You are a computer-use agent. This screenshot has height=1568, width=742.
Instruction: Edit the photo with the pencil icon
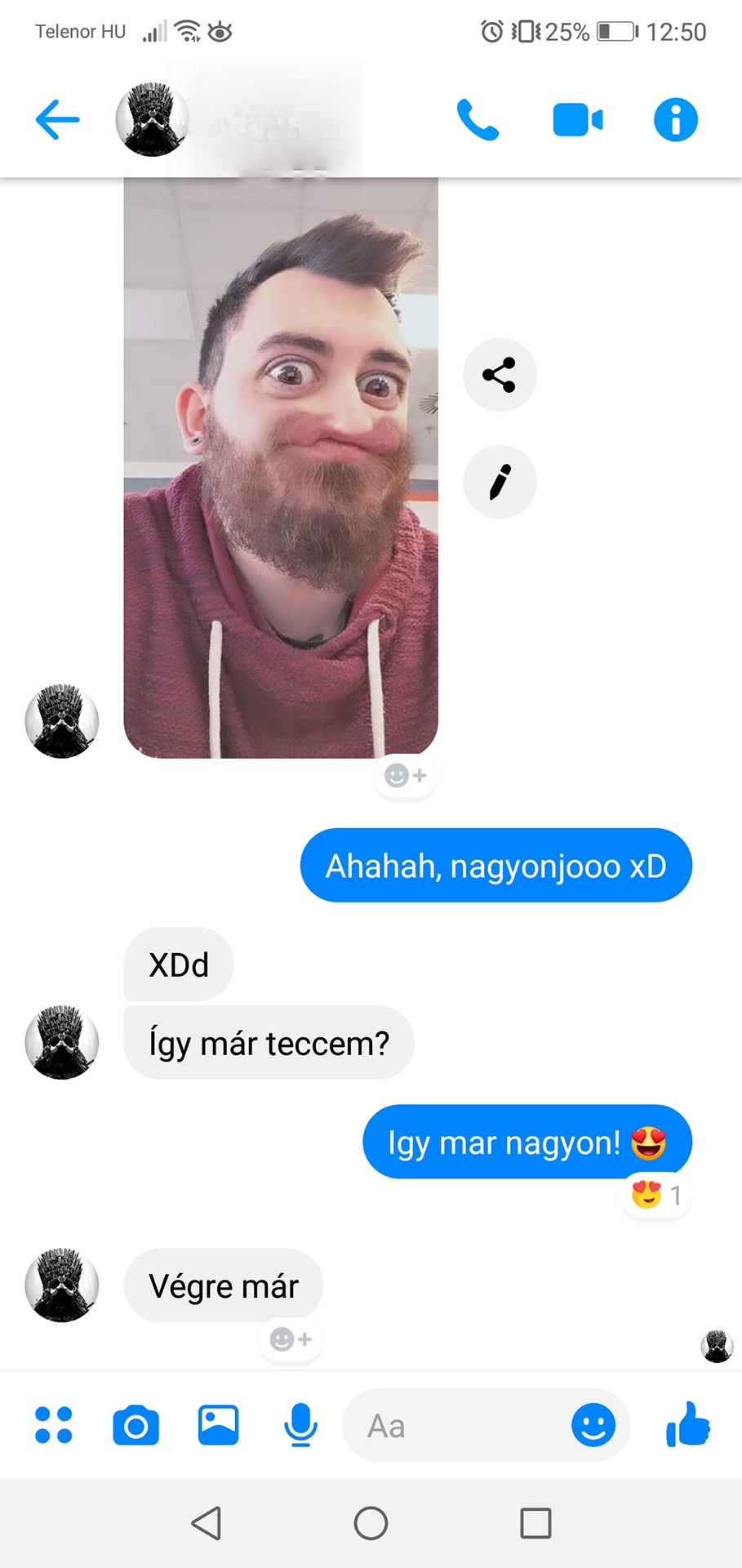(500, 482)
